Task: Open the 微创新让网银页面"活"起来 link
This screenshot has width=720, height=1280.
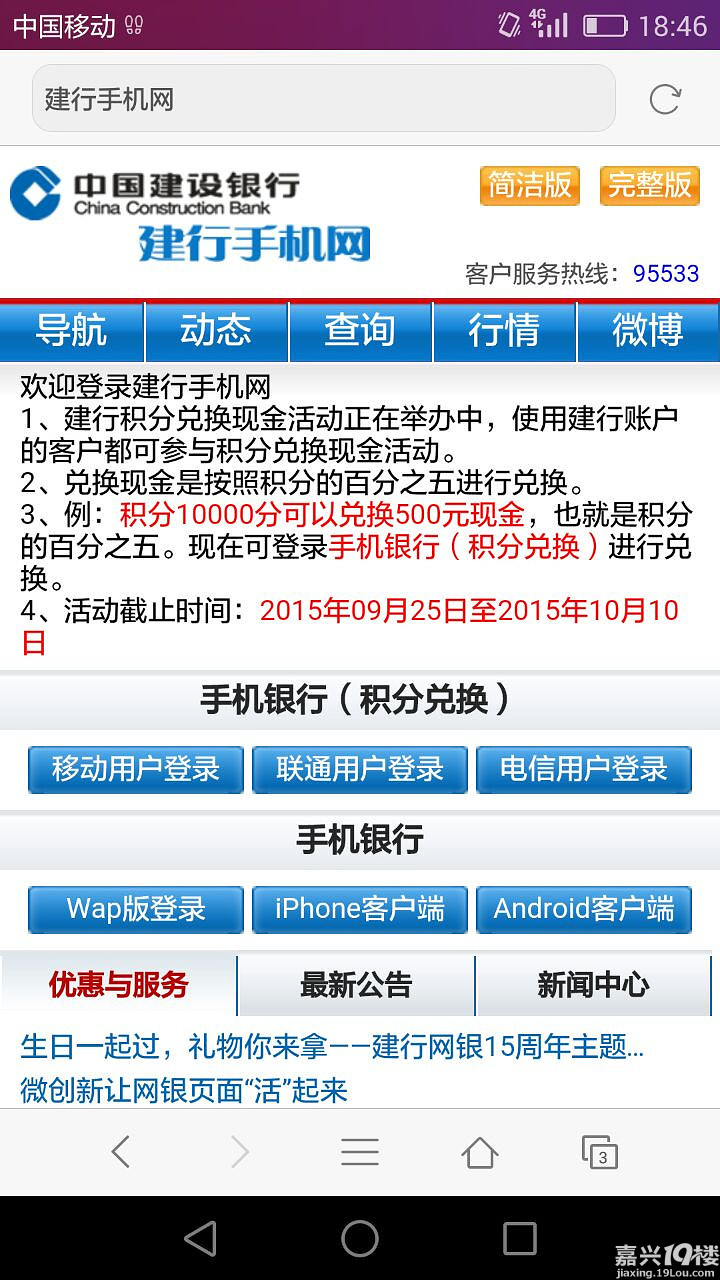Action: 184,1090
